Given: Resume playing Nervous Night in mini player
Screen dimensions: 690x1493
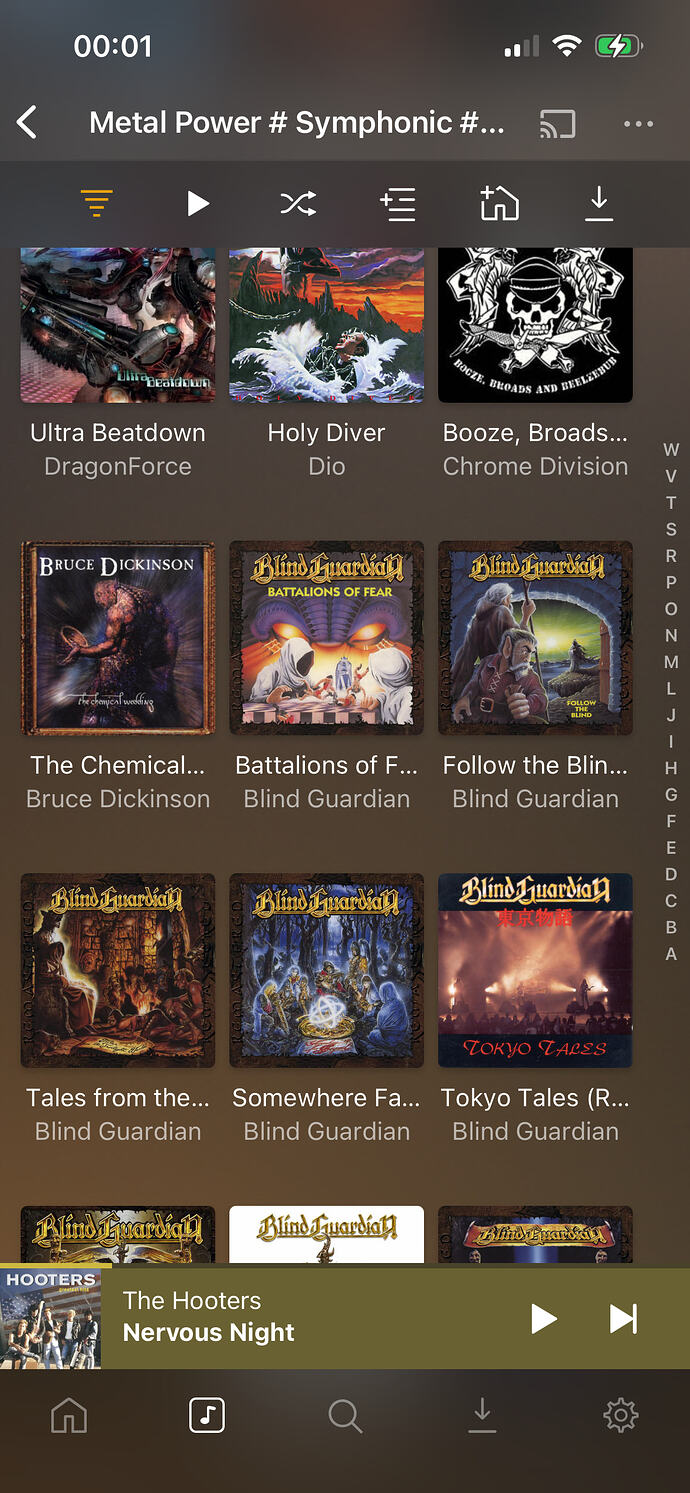Looking at the screenshot, I should click(543, 1319).
